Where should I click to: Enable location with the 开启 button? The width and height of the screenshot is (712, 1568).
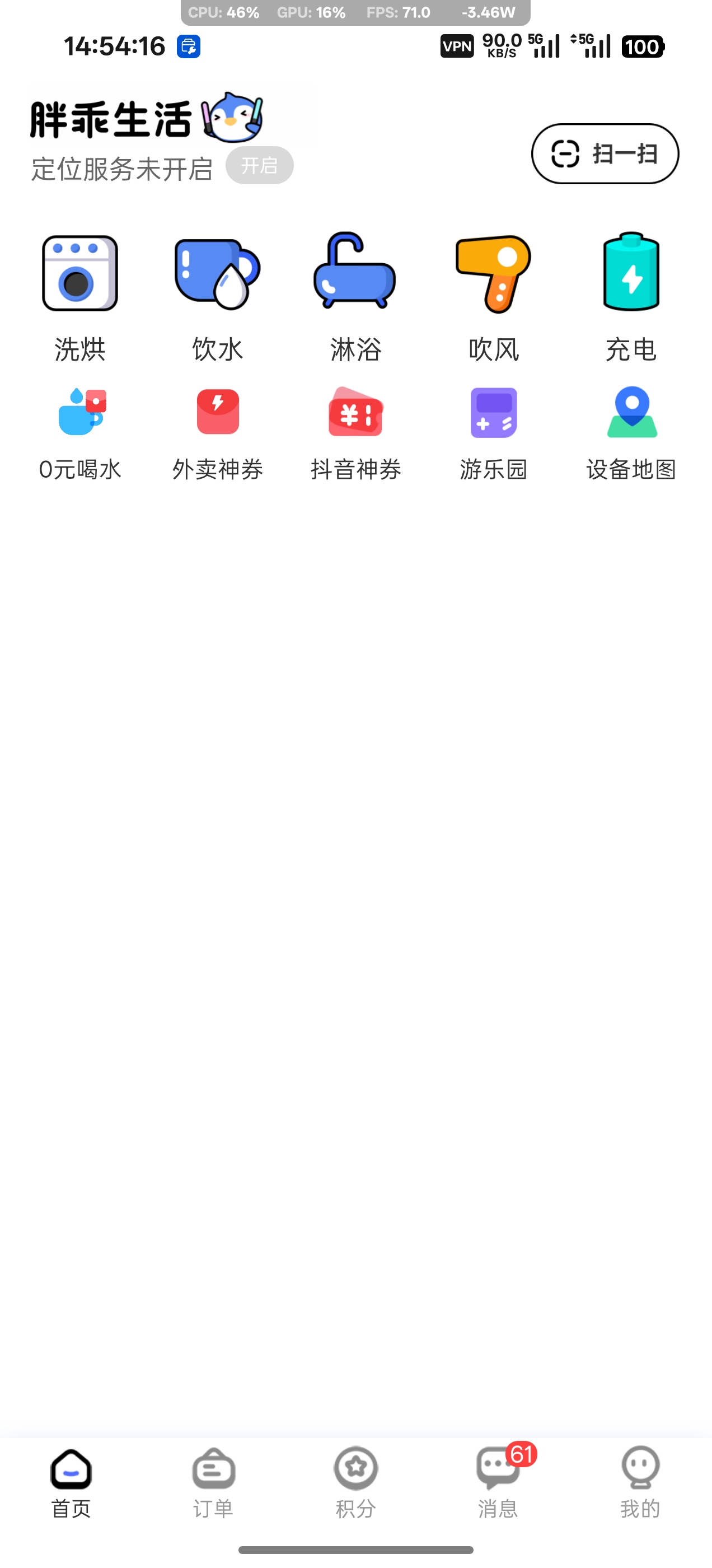coord(259,166)
